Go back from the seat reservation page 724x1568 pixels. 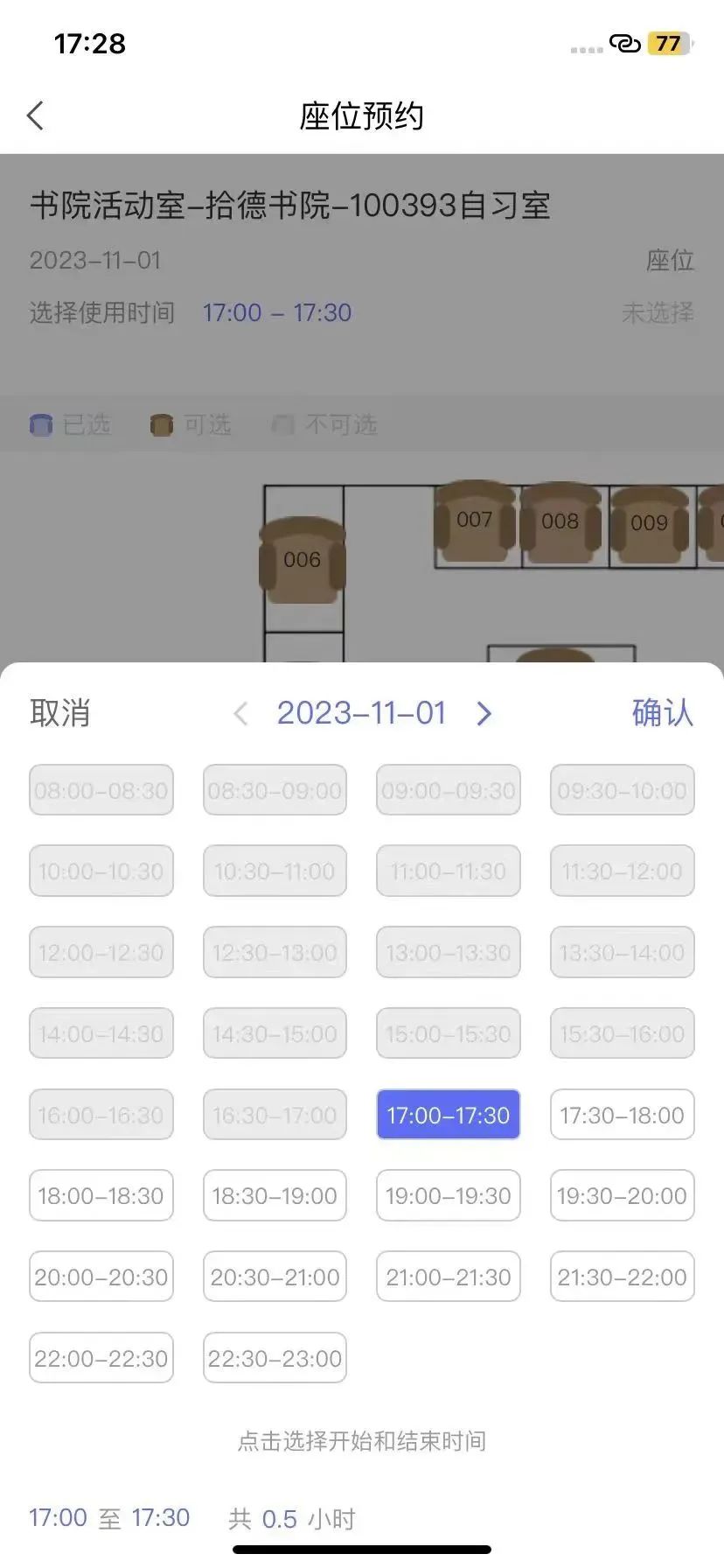(x=36, y=115)
